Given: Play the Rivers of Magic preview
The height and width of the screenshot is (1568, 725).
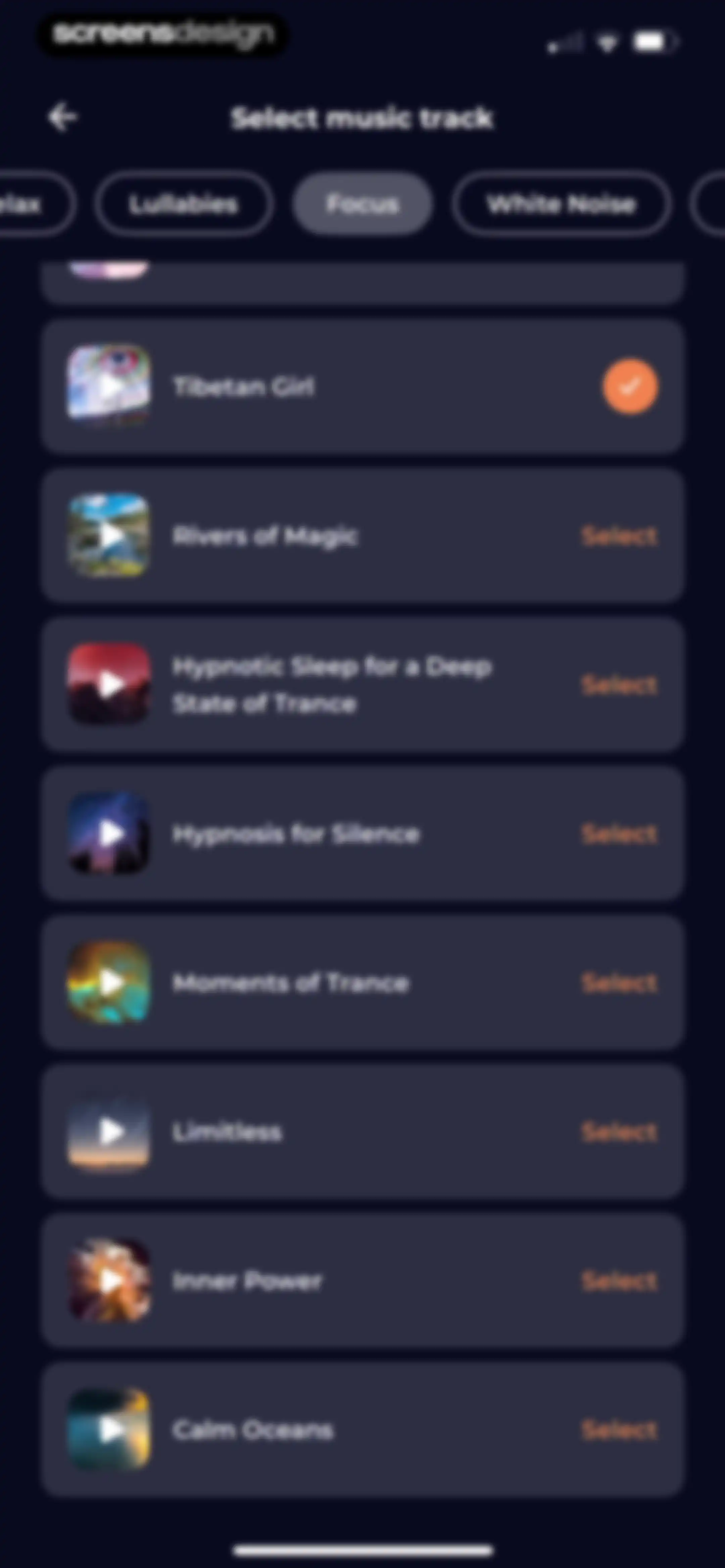Looking at the screenshot, I should 109,535.
